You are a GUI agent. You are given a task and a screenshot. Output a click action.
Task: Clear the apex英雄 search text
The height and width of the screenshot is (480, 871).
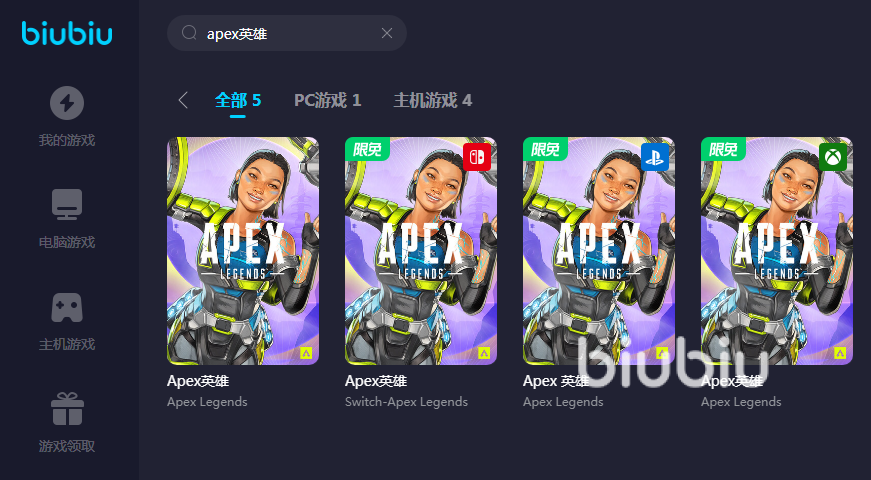[x=387, y=33]
